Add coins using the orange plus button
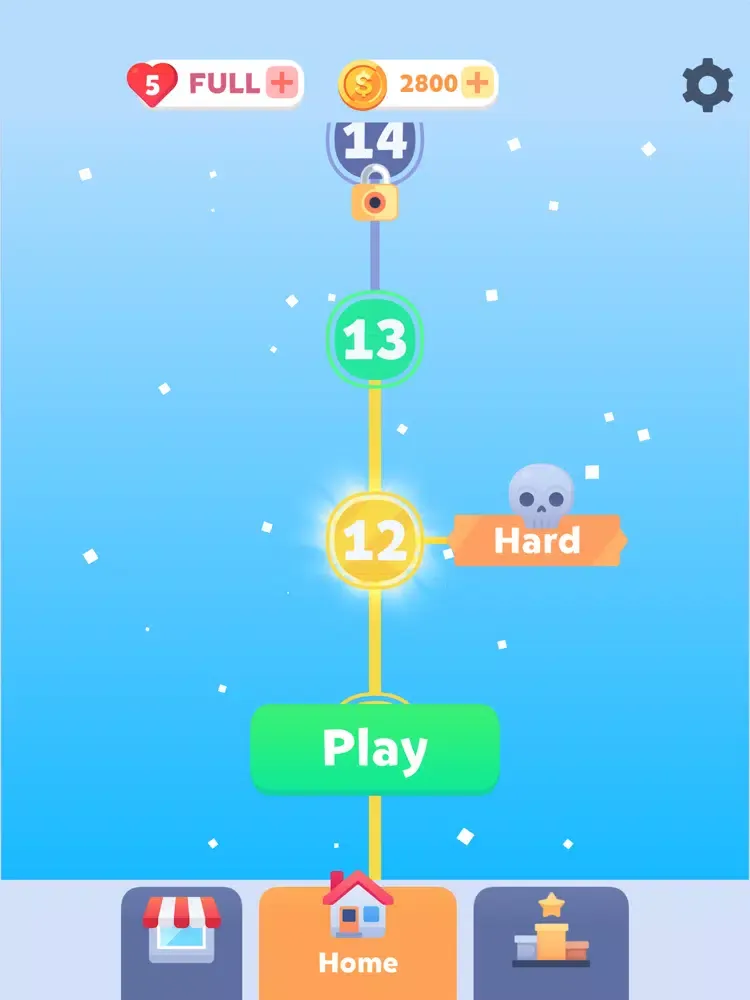Screen dimensions: 750x1000 click(479, 84)
